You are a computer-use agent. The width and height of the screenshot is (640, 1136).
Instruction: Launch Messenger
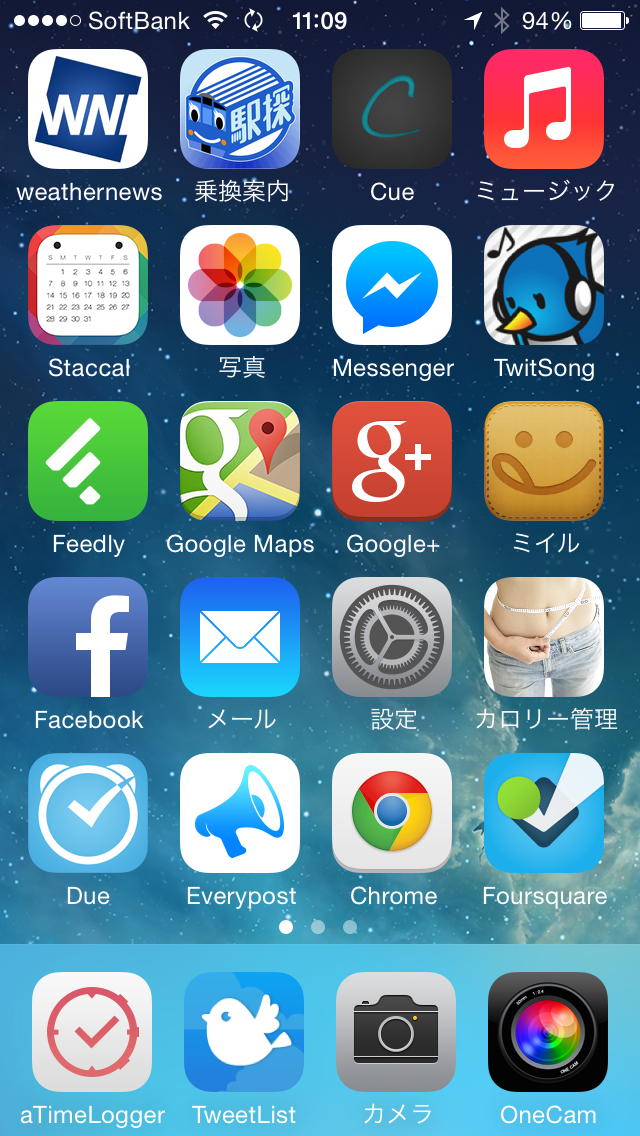pyautogui.click(x=392, y=285)
